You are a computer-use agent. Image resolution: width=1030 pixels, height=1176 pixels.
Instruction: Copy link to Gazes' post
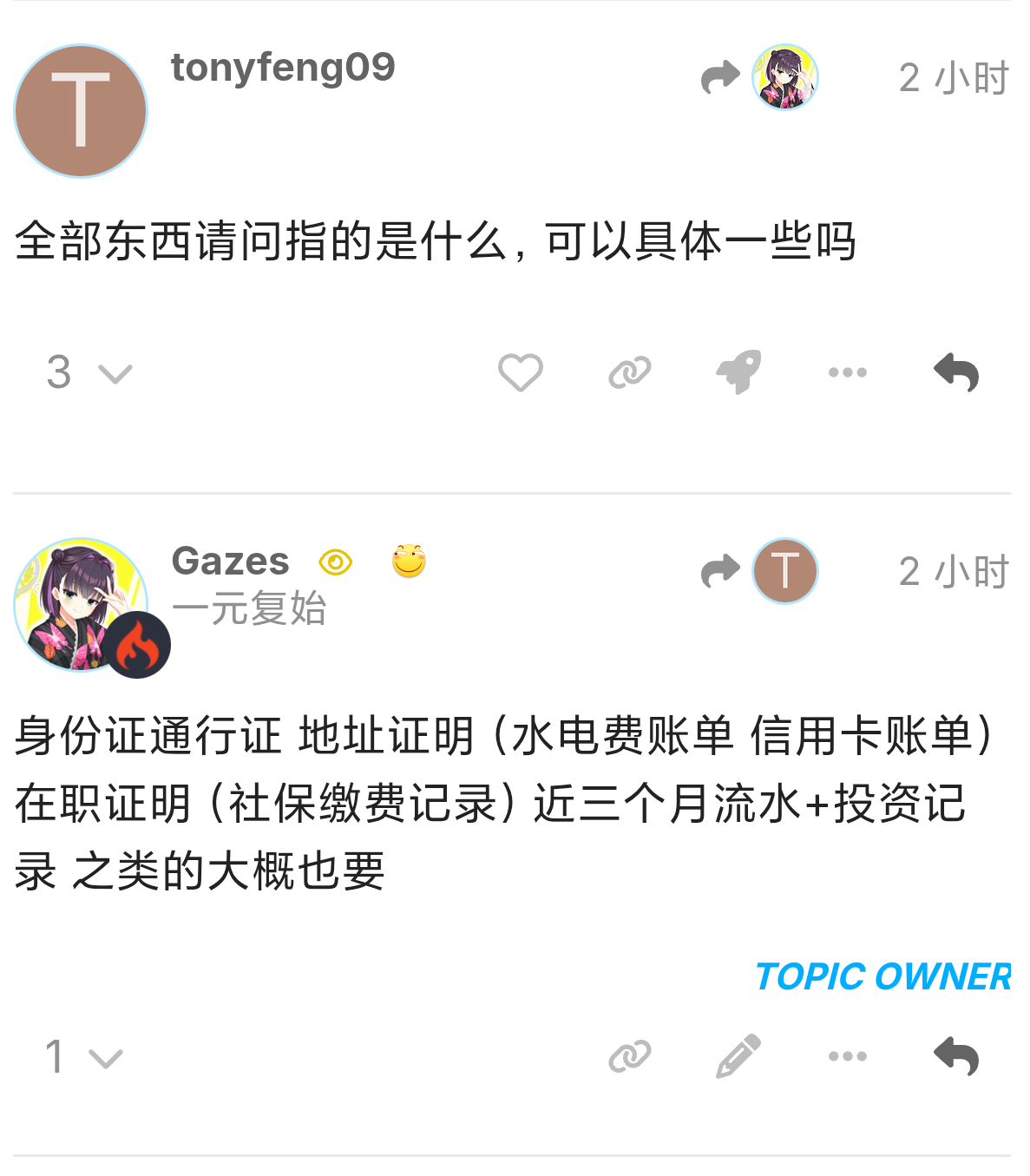(x=630, y=1056)
